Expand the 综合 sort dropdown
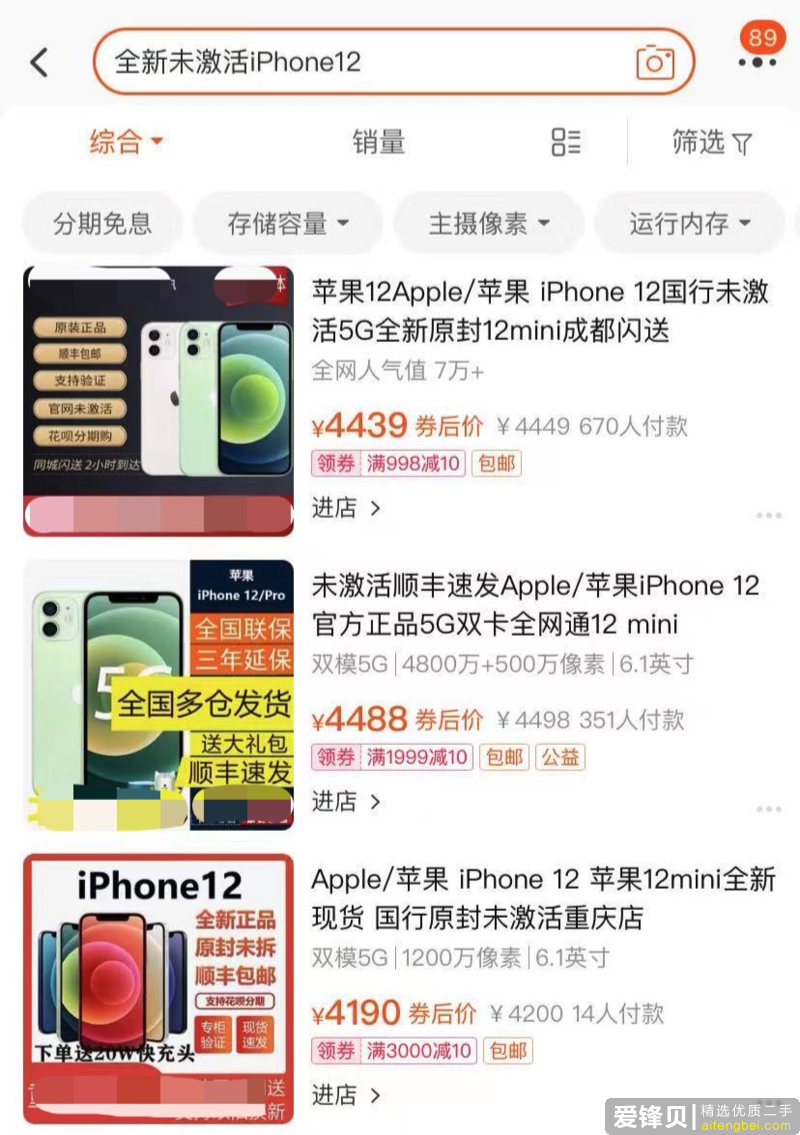The image size is (800, 1135). point(125,142)
